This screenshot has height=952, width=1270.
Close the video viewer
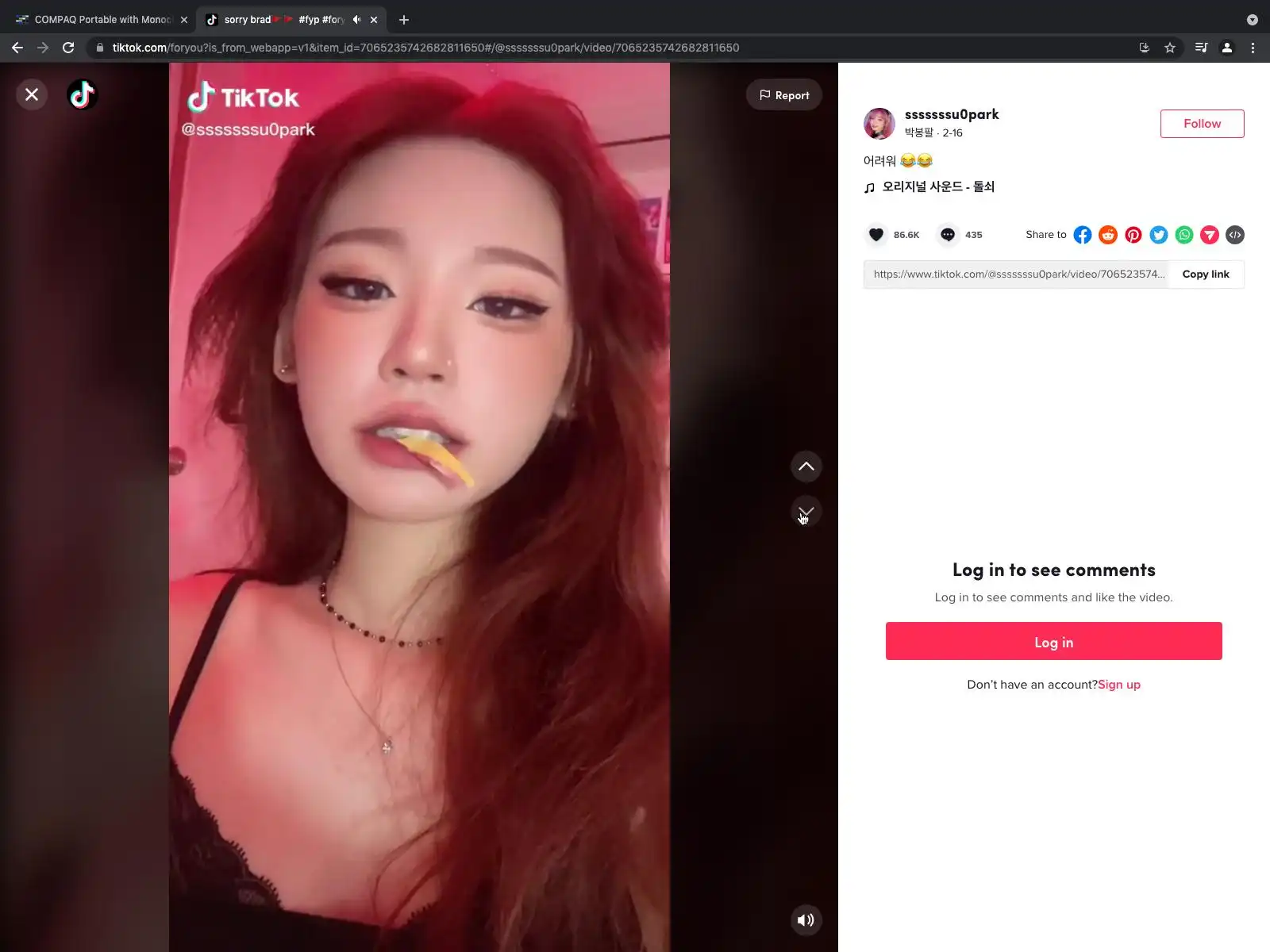click(x=32, y=95)
